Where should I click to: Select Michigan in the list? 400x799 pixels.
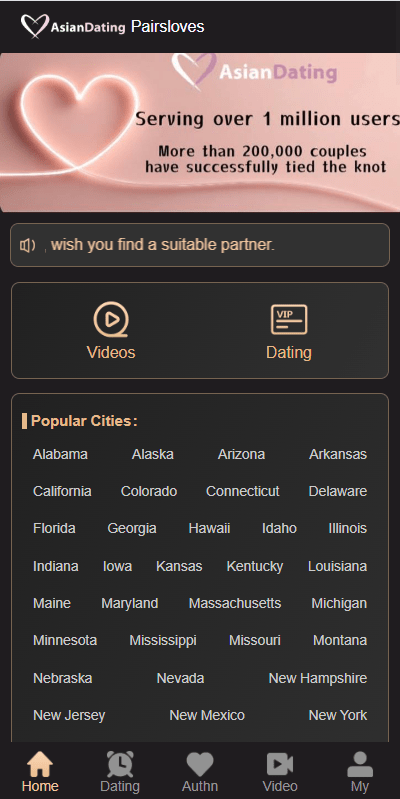tap(339, 603)
